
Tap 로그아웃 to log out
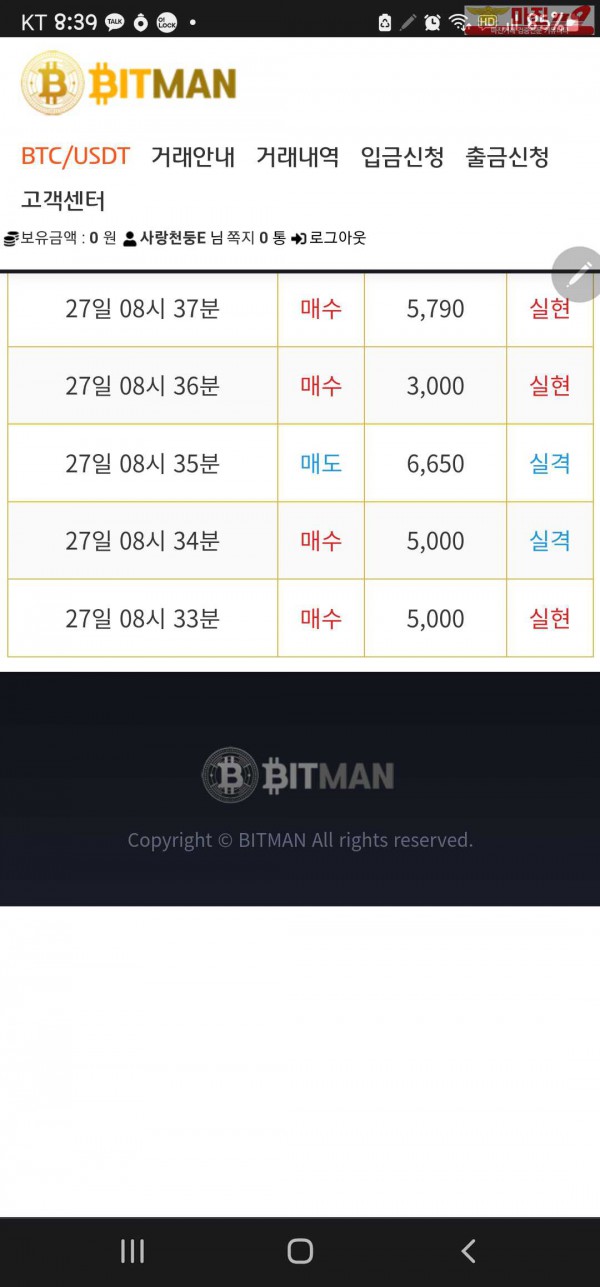(x=330, y=238)
